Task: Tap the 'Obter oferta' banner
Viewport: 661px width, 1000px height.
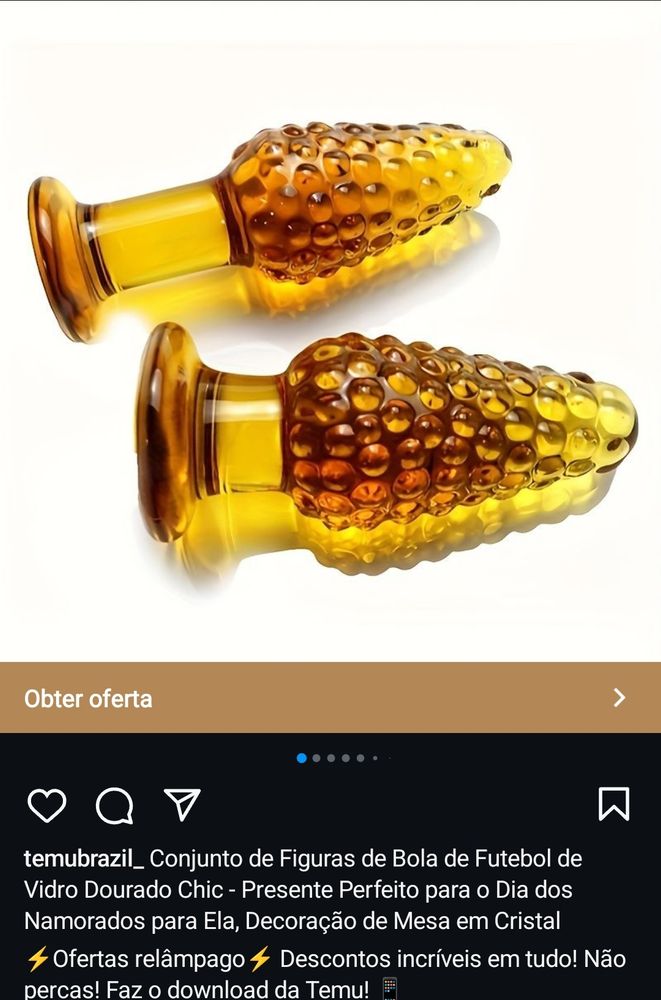Action: (x=330, y=698)
